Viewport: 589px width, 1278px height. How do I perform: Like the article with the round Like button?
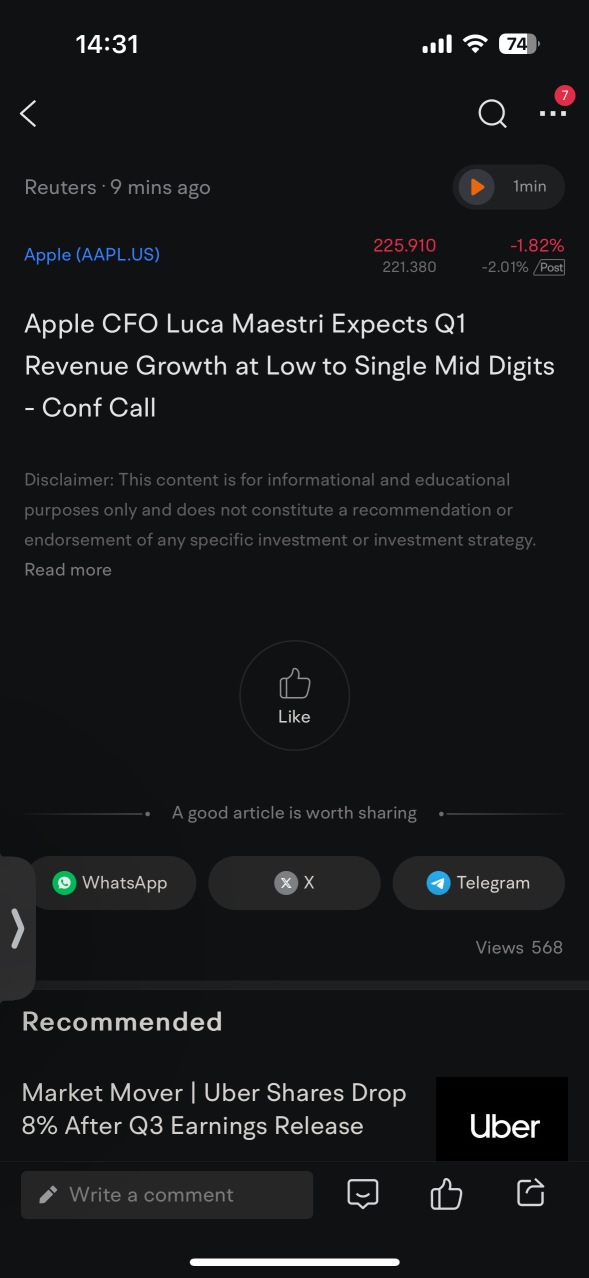coord(294,696)
